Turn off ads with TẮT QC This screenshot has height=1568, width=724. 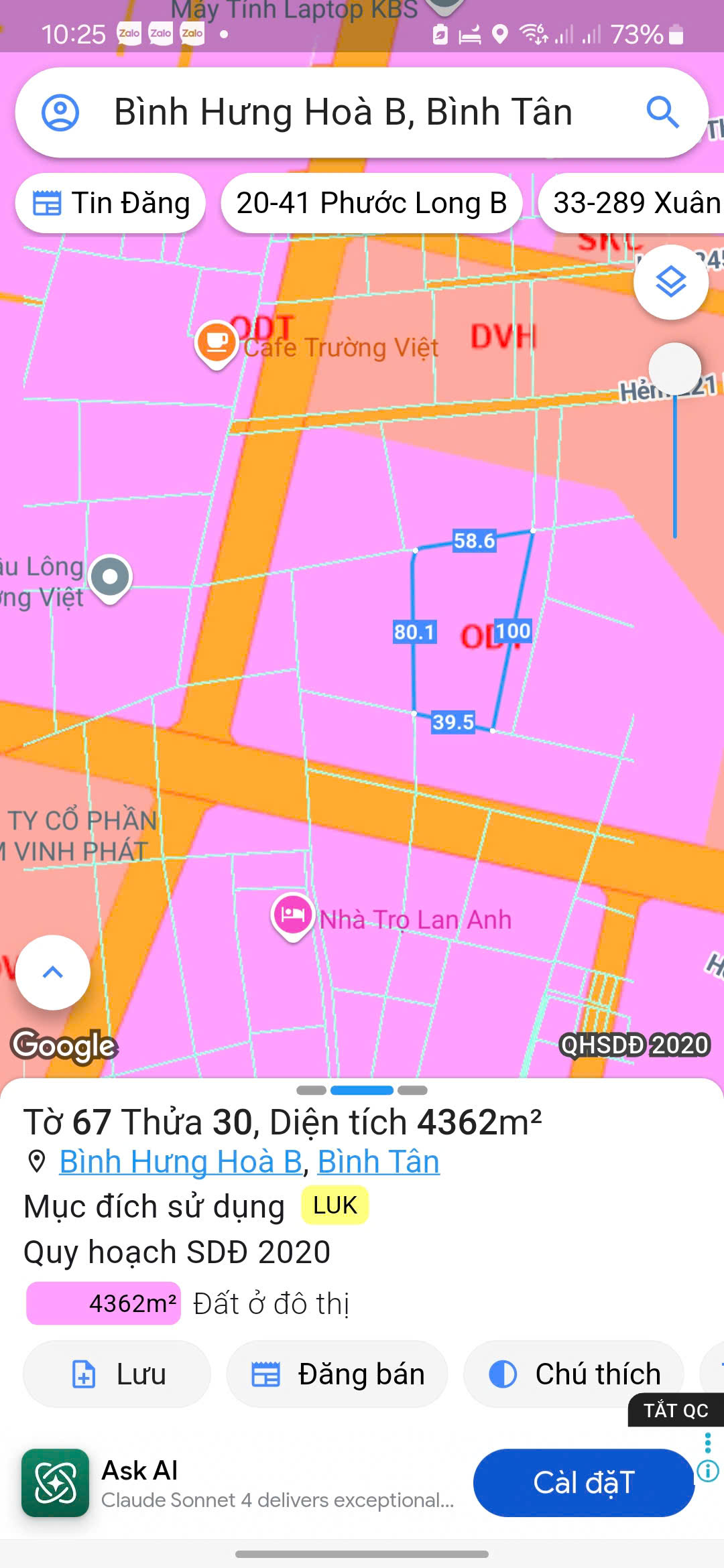[x=676, y=1411]
